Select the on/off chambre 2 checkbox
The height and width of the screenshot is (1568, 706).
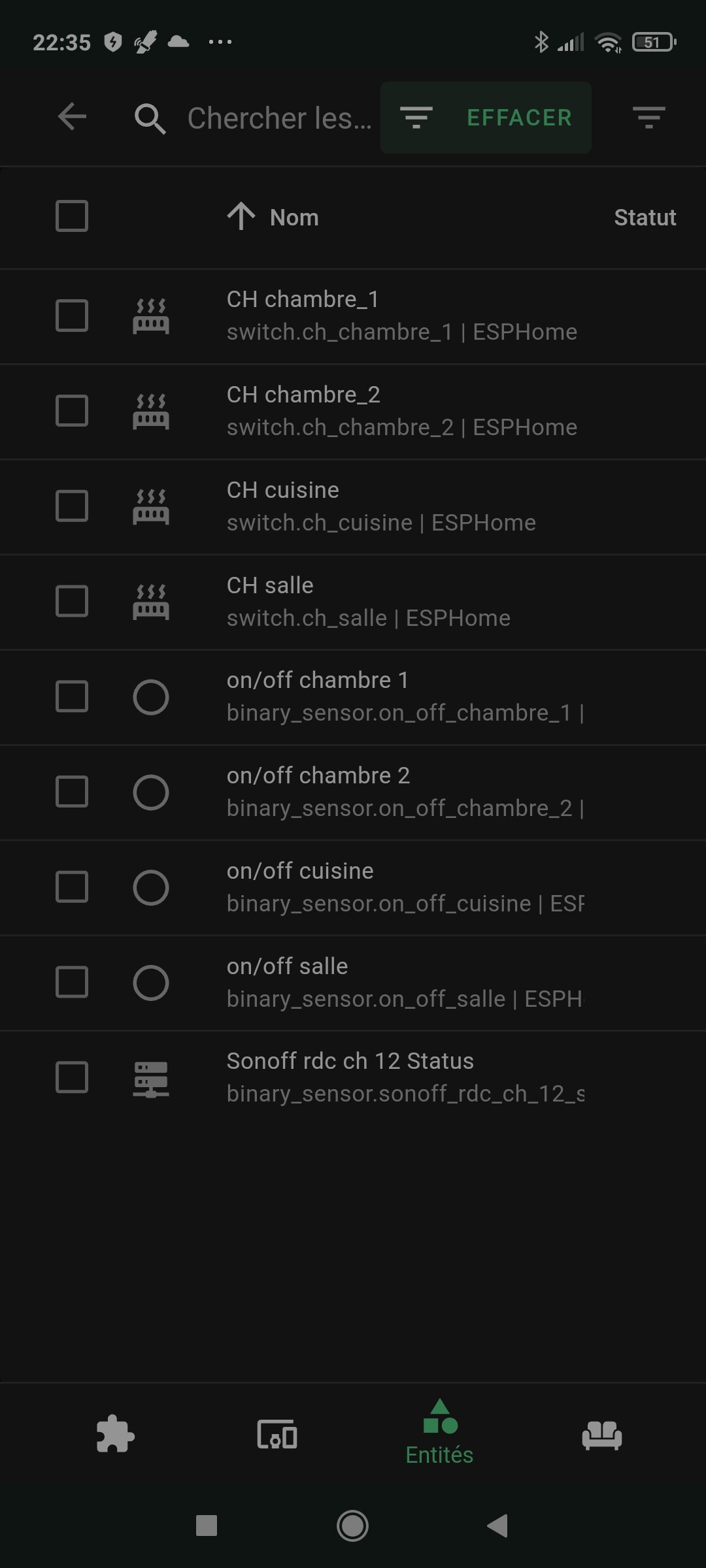pyautogui.click(x=72, y=792)
